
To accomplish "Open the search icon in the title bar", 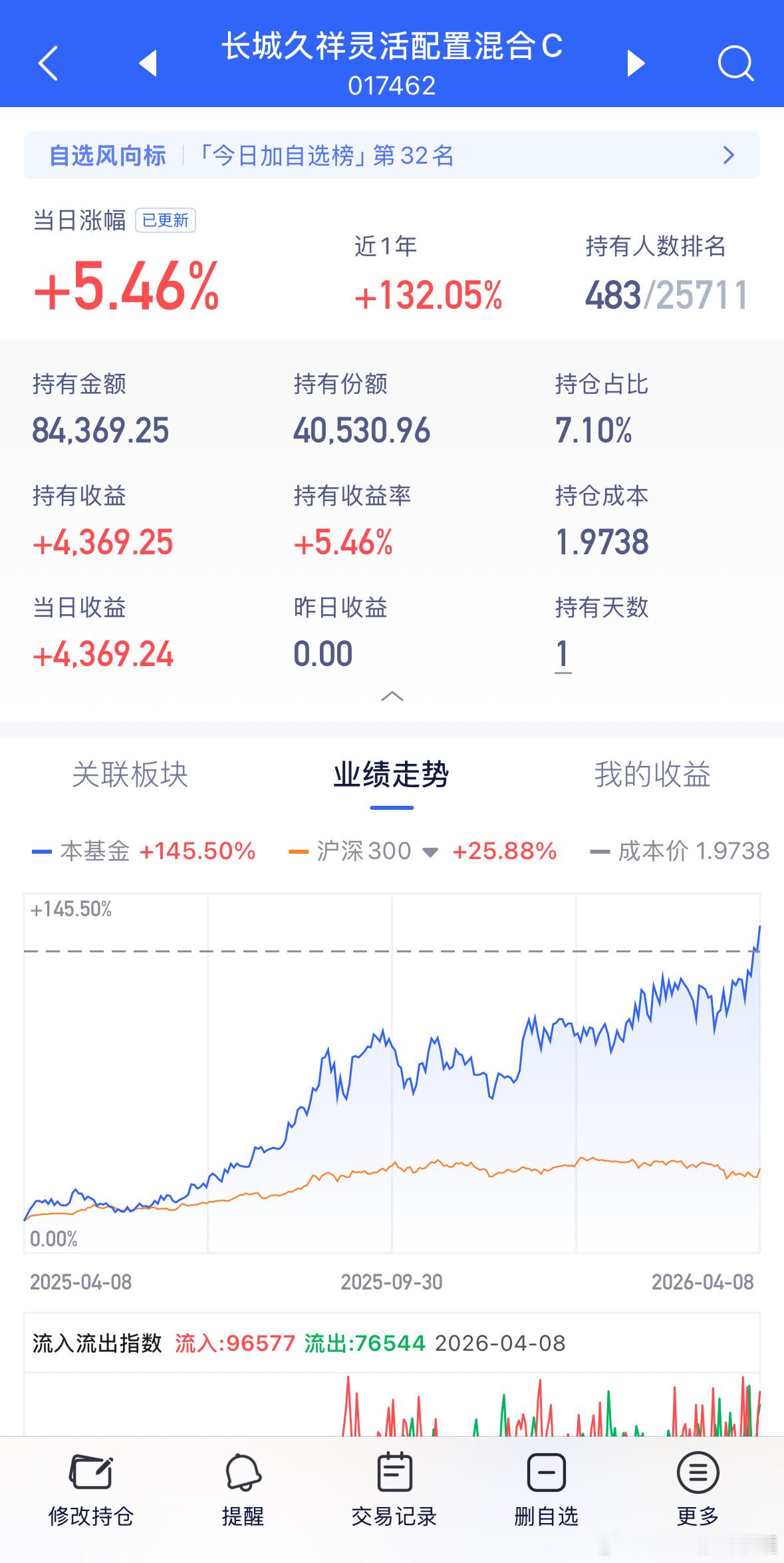I will coord(735,63).
